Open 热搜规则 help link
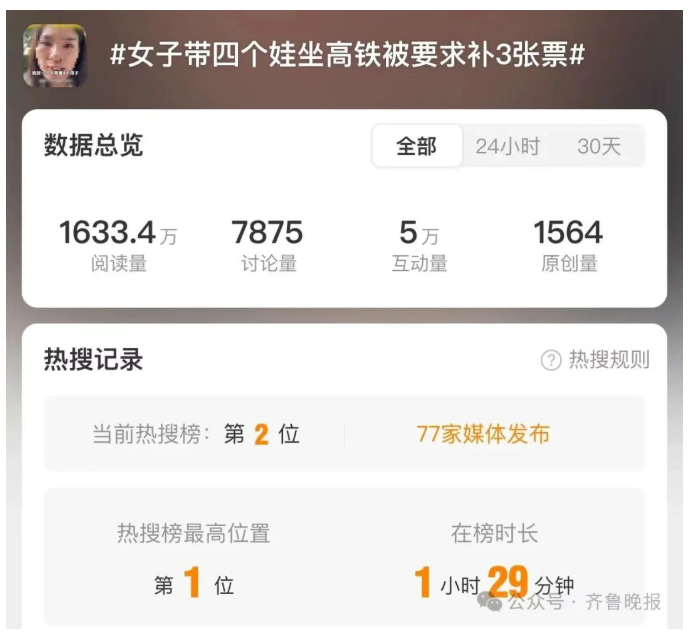 [x=596, y=361]
